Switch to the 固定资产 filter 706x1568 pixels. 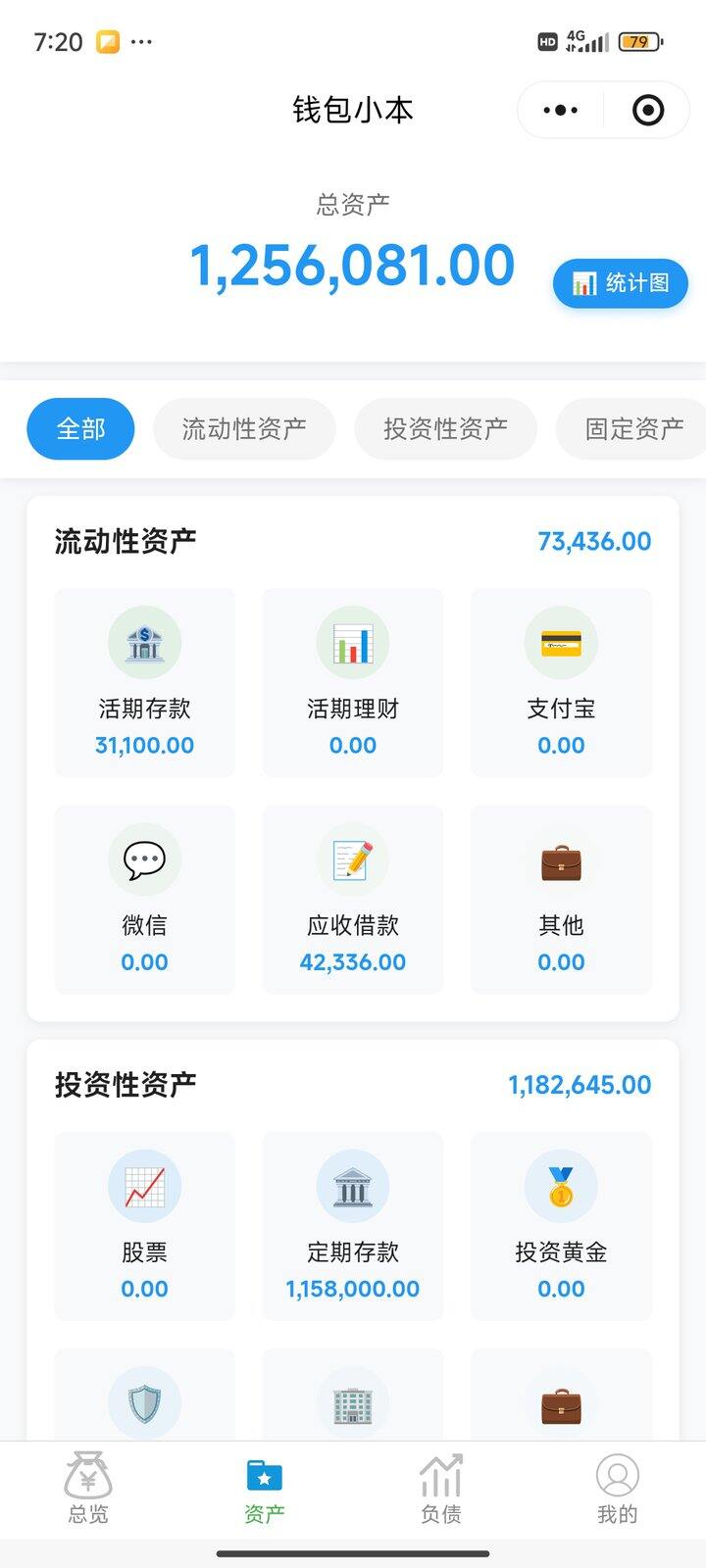pyautogui.click(x=633, y=428)
